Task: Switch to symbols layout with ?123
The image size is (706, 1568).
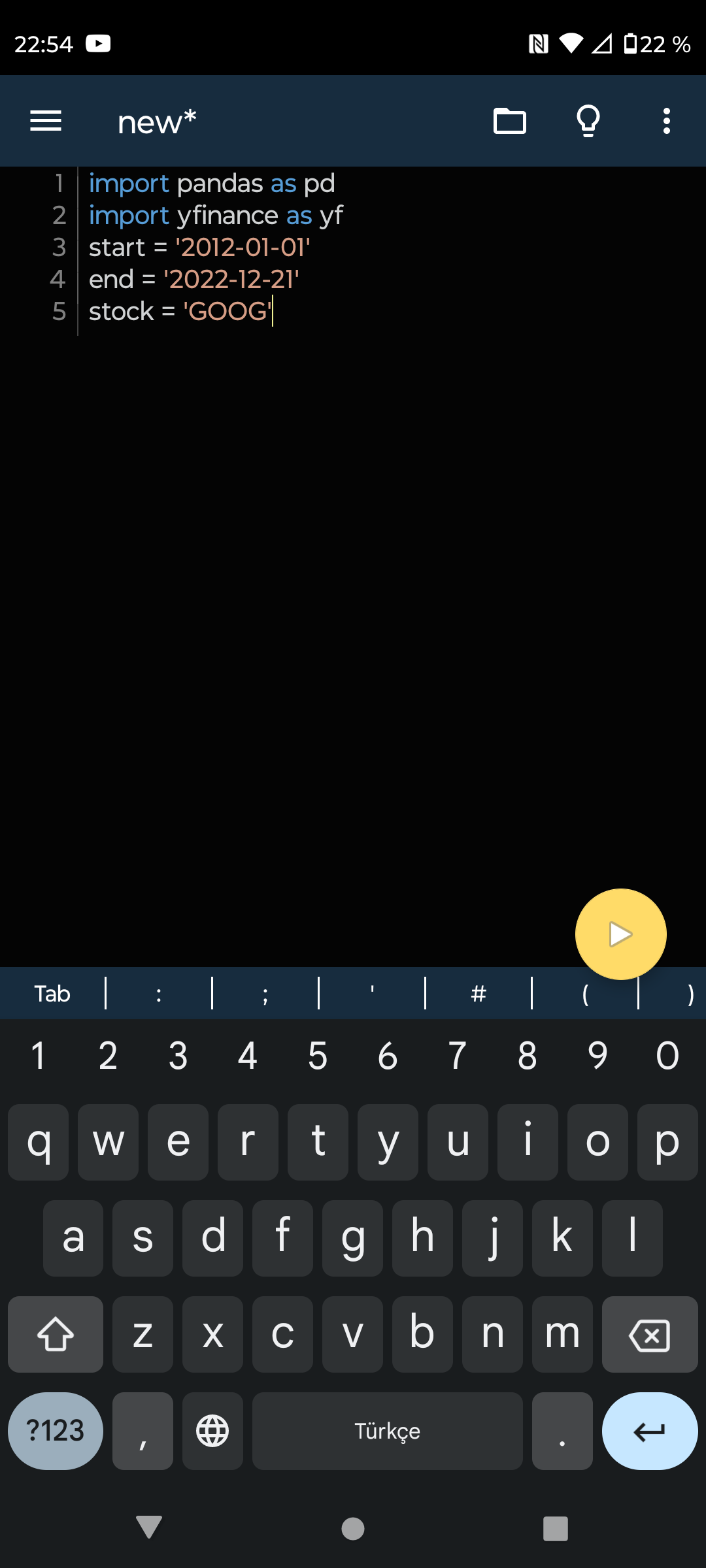Action: coord(55,1431)
